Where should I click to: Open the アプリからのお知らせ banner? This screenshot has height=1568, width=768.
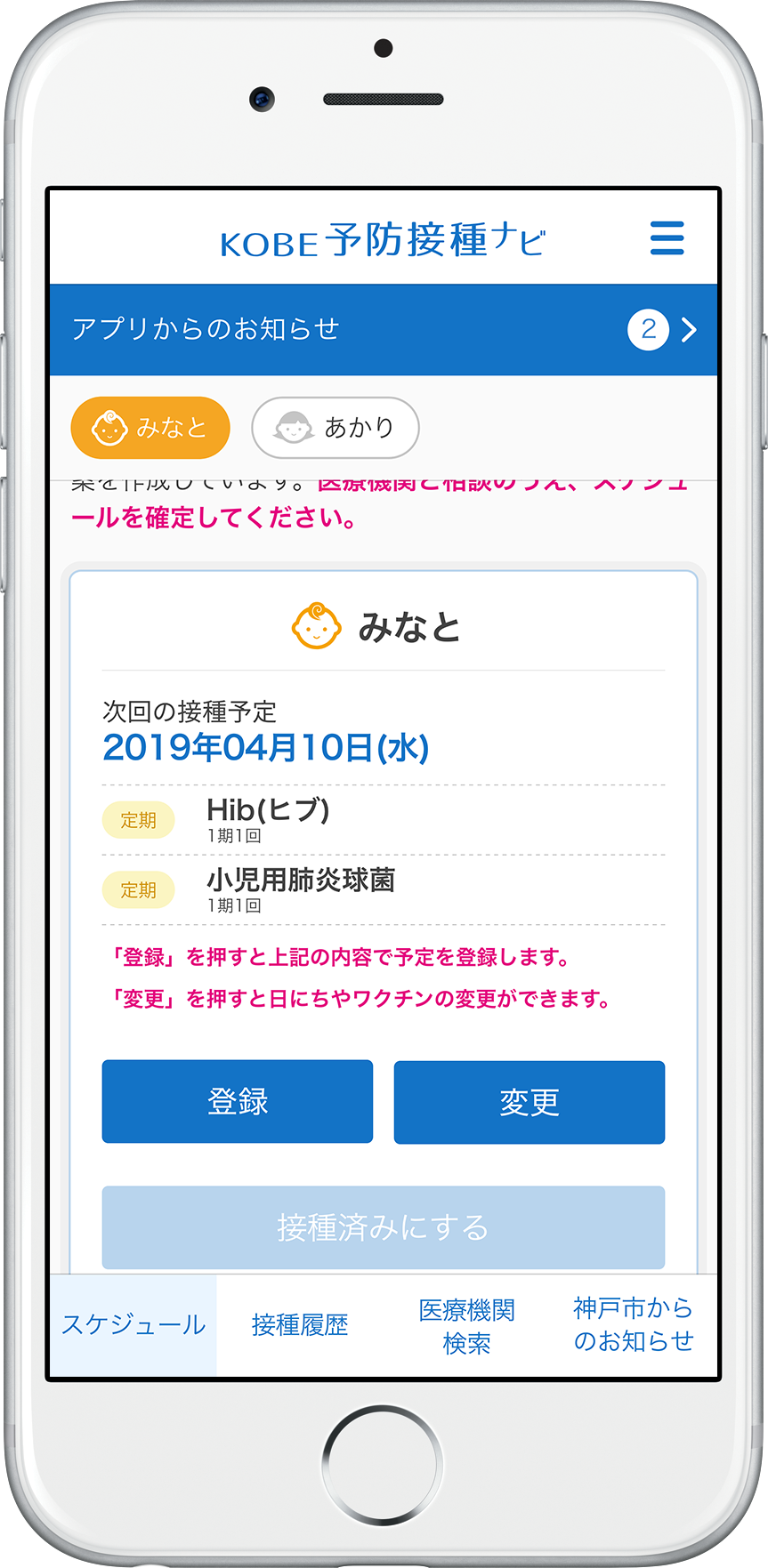click(383, 330)
